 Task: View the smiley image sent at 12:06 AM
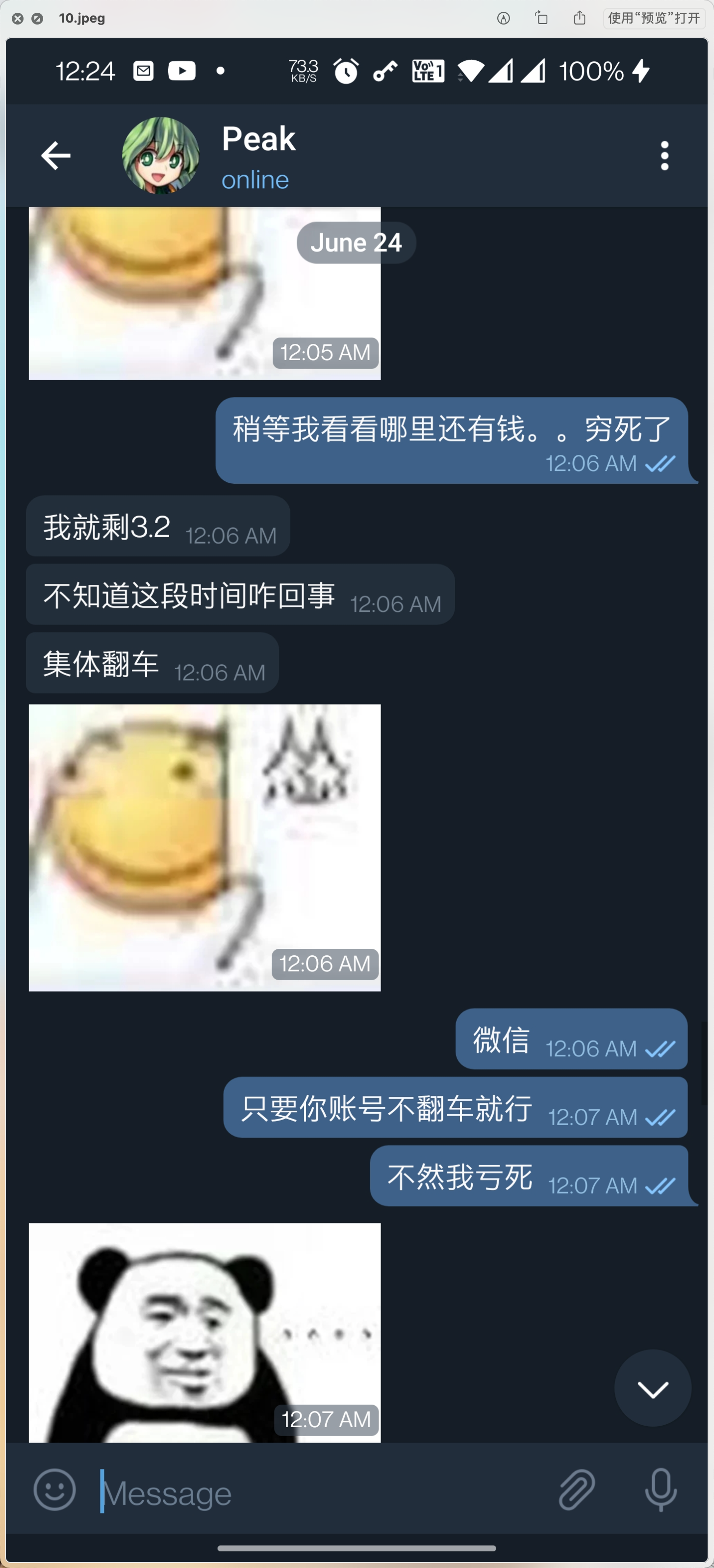pyautogui.click(x=204, y=847)
